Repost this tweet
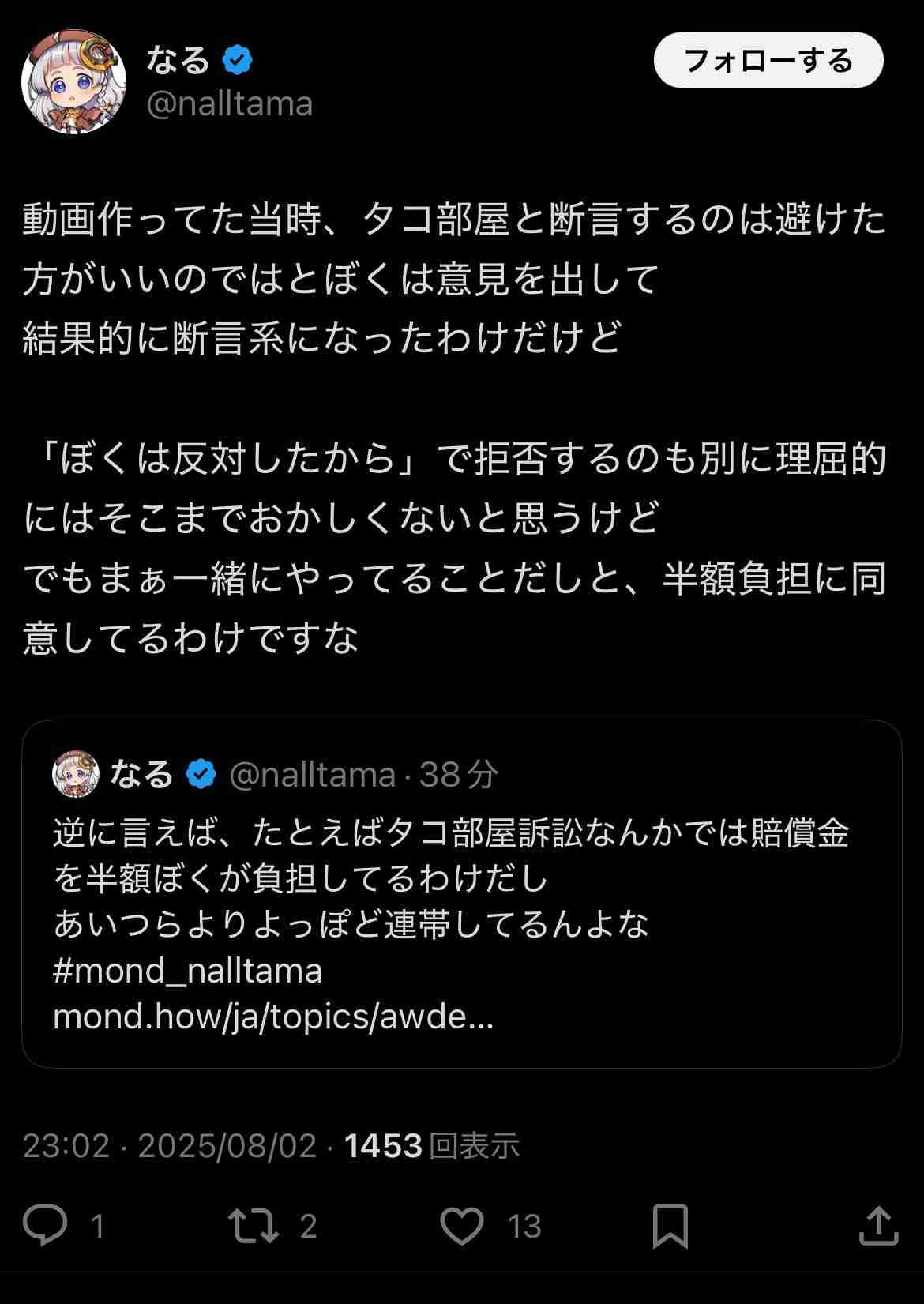 [x=253, y=1225]
